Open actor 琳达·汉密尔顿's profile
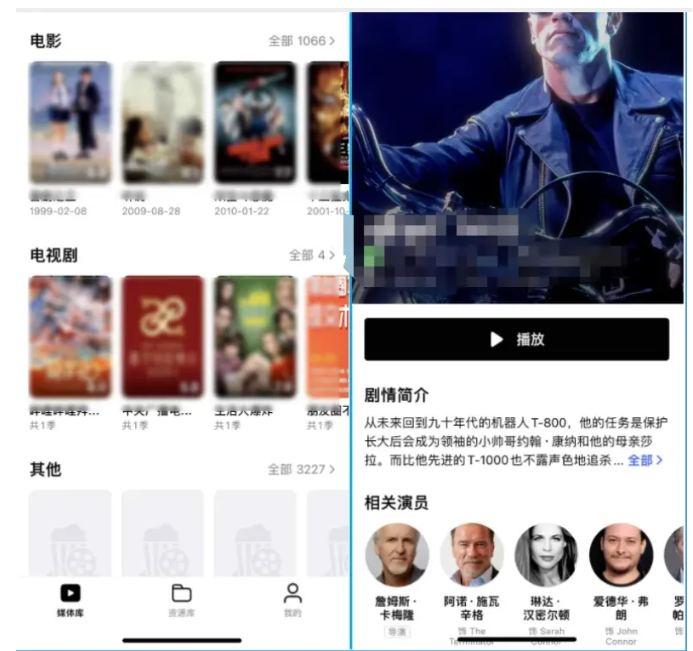The height and width of the screenshot is (651, 693). pos(546,555)
